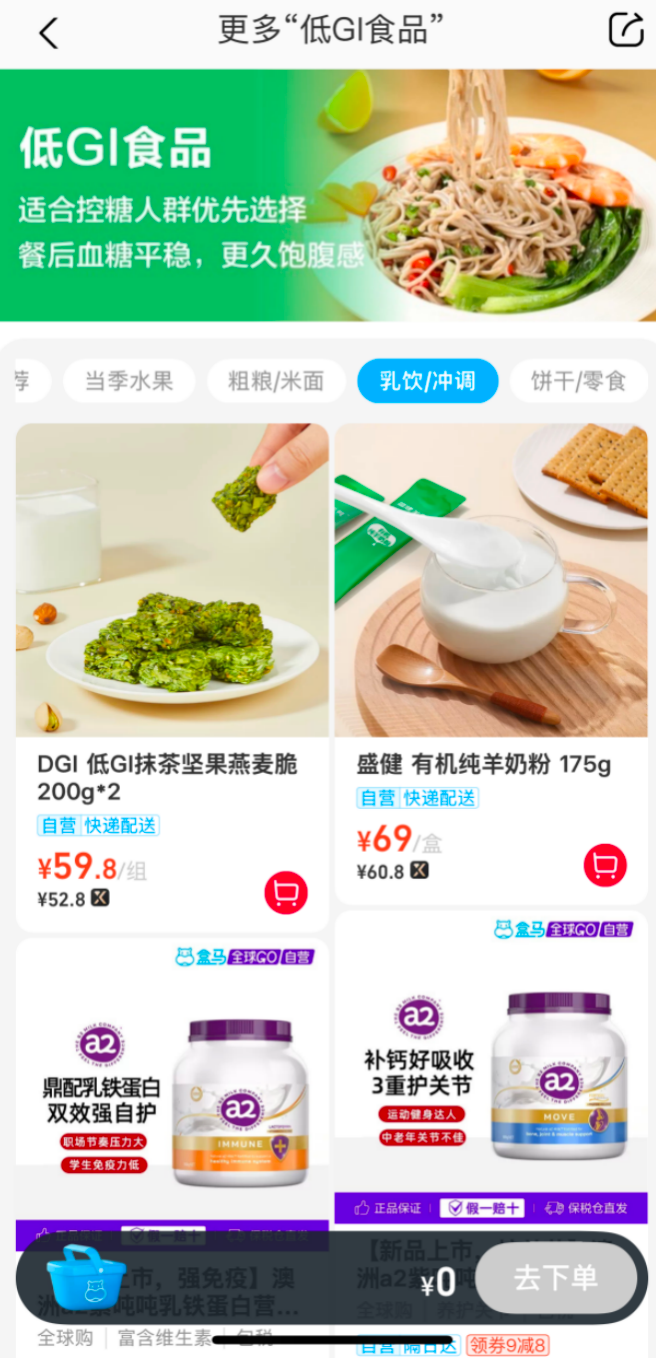This screenshot has width=656, height=1360.
Task: Add DGI 抹茶坚果燕麦脆 to cart
Action: click(x=286, y=892)
